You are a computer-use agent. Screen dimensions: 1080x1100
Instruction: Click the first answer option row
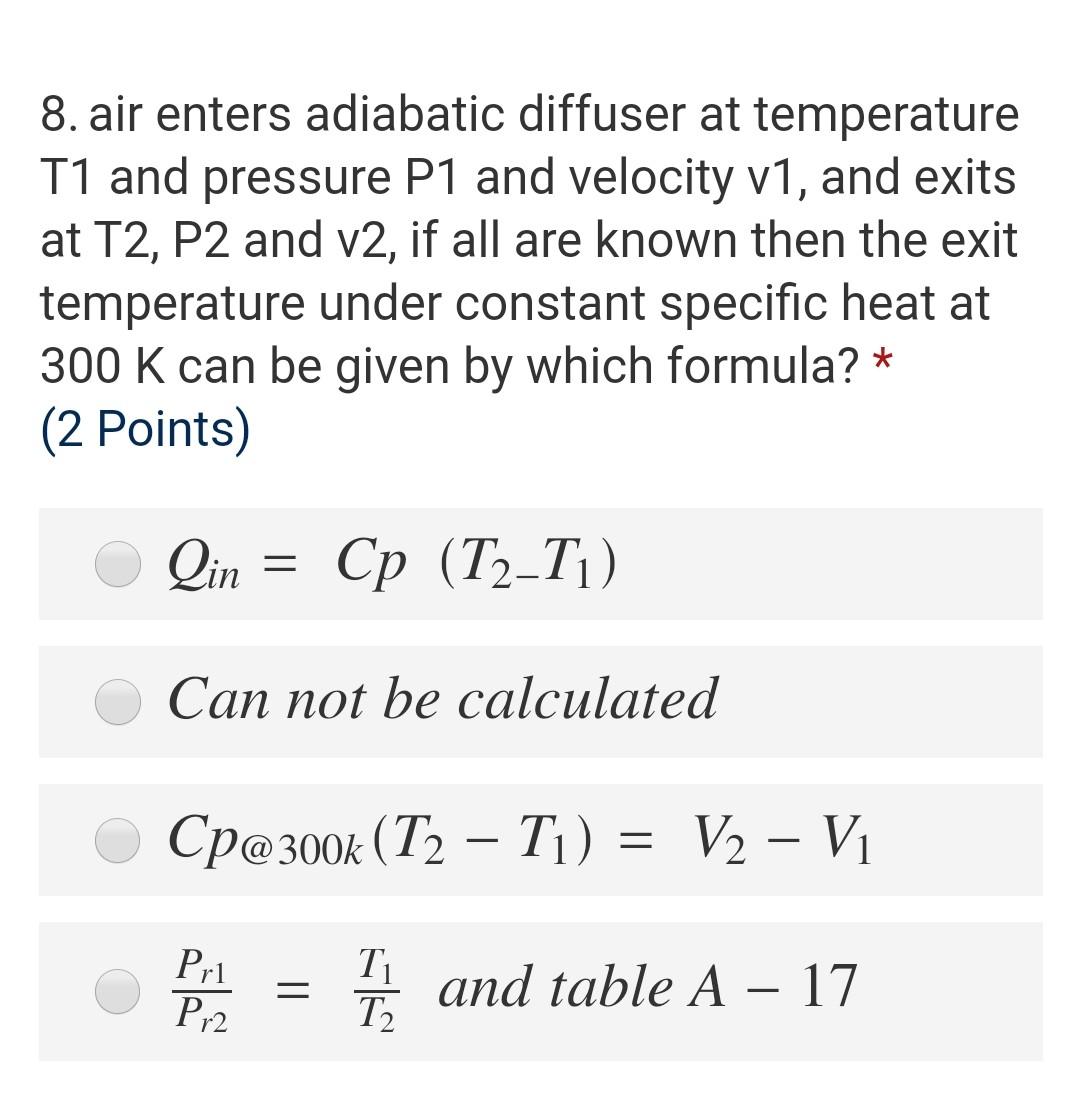(x=540, y=564)
